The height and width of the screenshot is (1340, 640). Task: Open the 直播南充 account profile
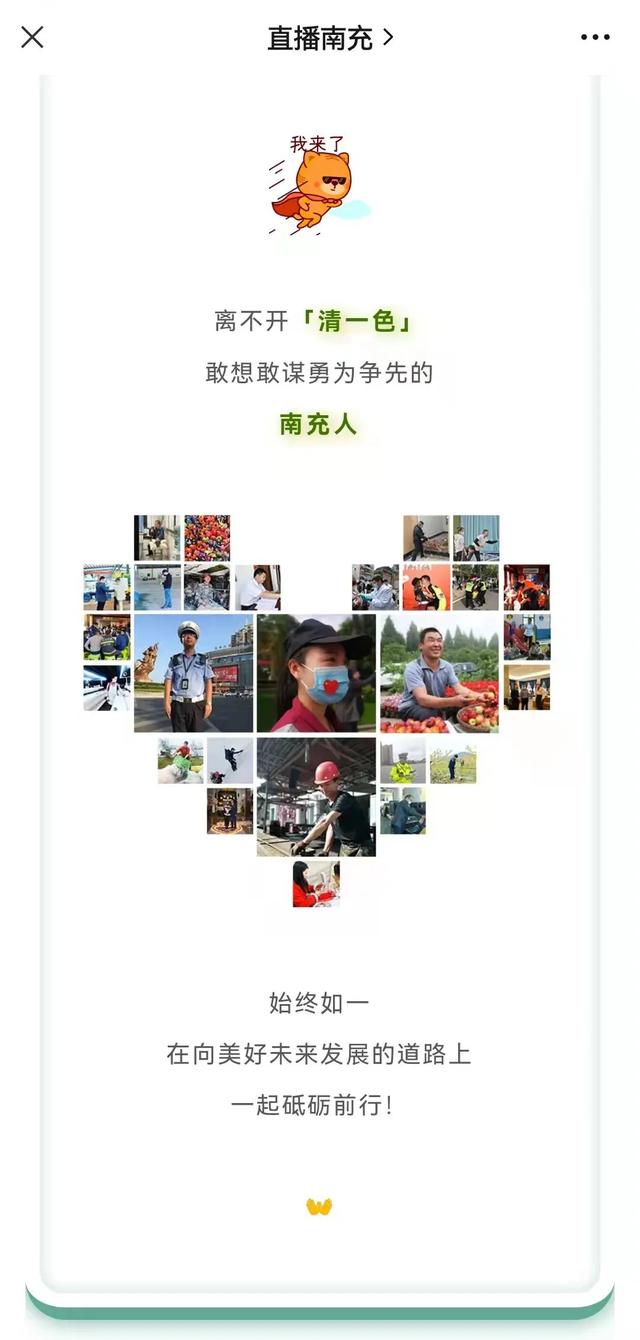click(330, 38)
